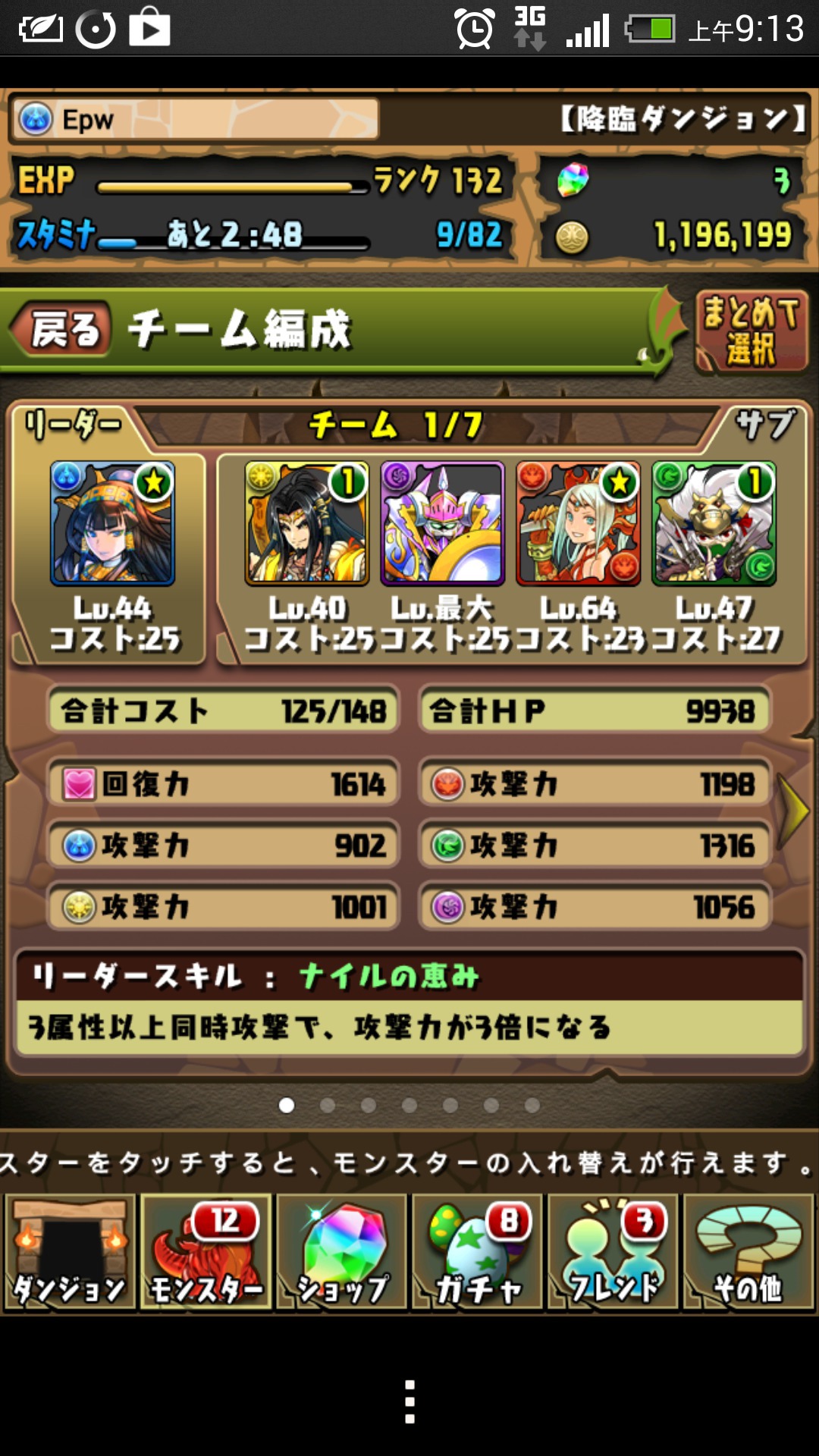819x1456 pixels.
Task: Open the フレンド tab
Action: pos(613,1252)
